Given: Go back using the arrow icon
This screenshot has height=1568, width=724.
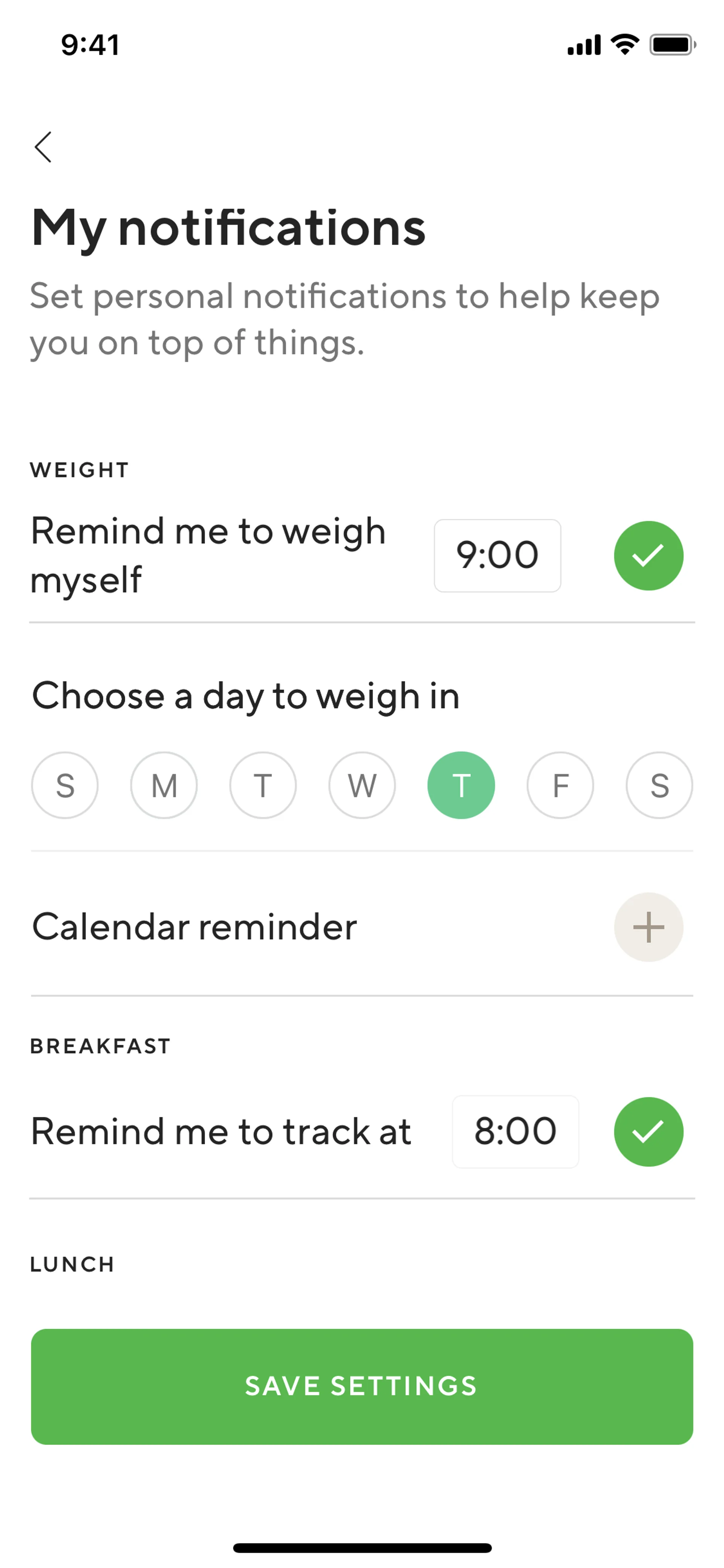Looking at the screenshot, I should [43, 147].
